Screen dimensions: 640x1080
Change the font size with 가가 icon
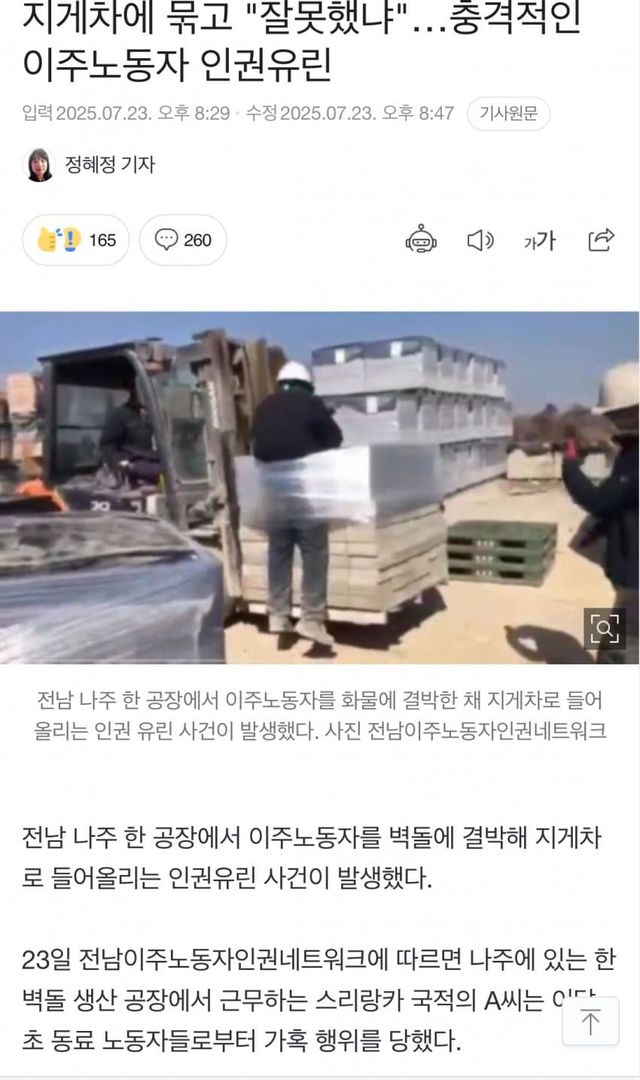(540, 240)
